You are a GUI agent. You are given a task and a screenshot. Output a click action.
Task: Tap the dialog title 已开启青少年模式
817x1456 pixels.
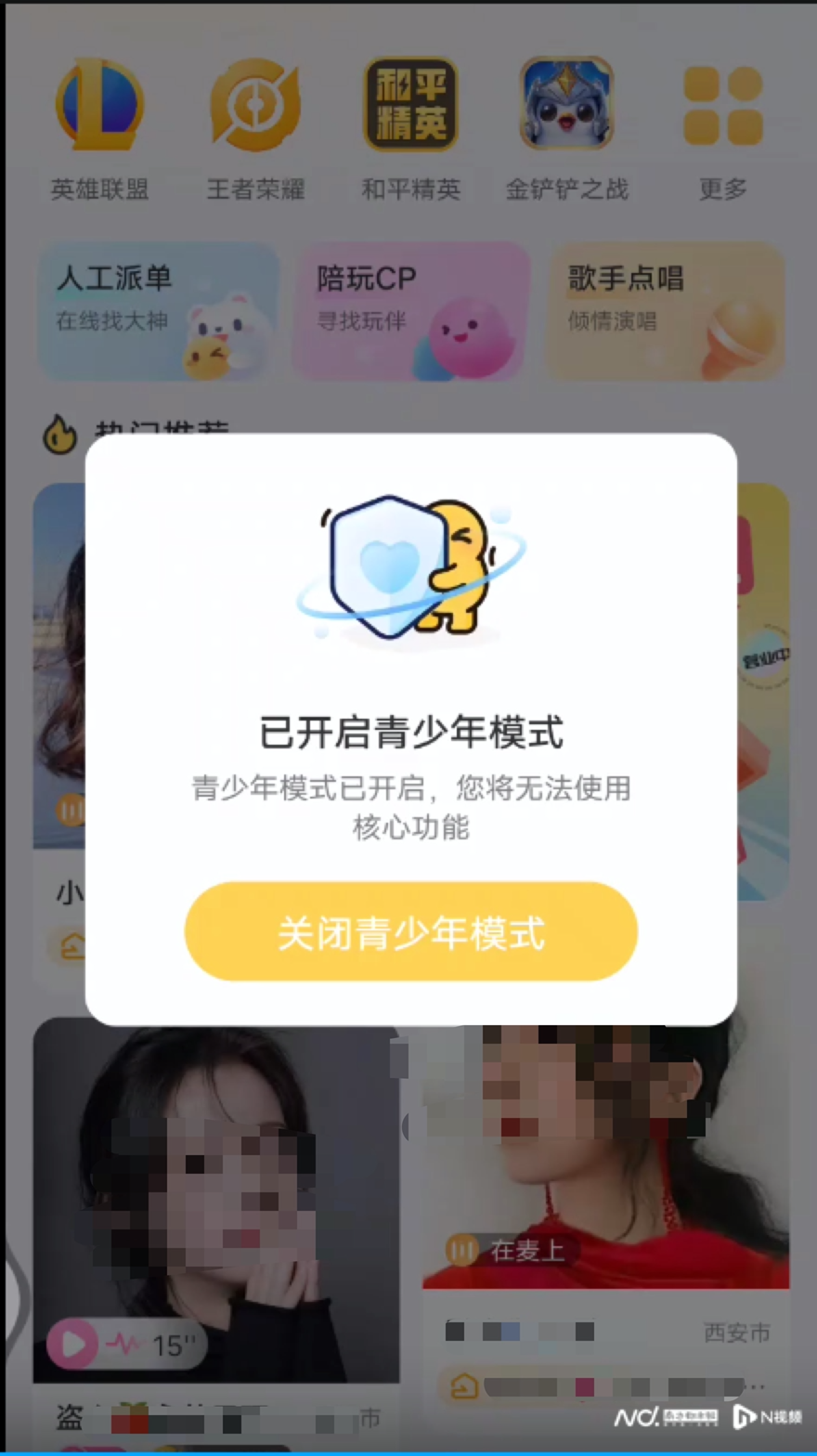coord(408,732)
